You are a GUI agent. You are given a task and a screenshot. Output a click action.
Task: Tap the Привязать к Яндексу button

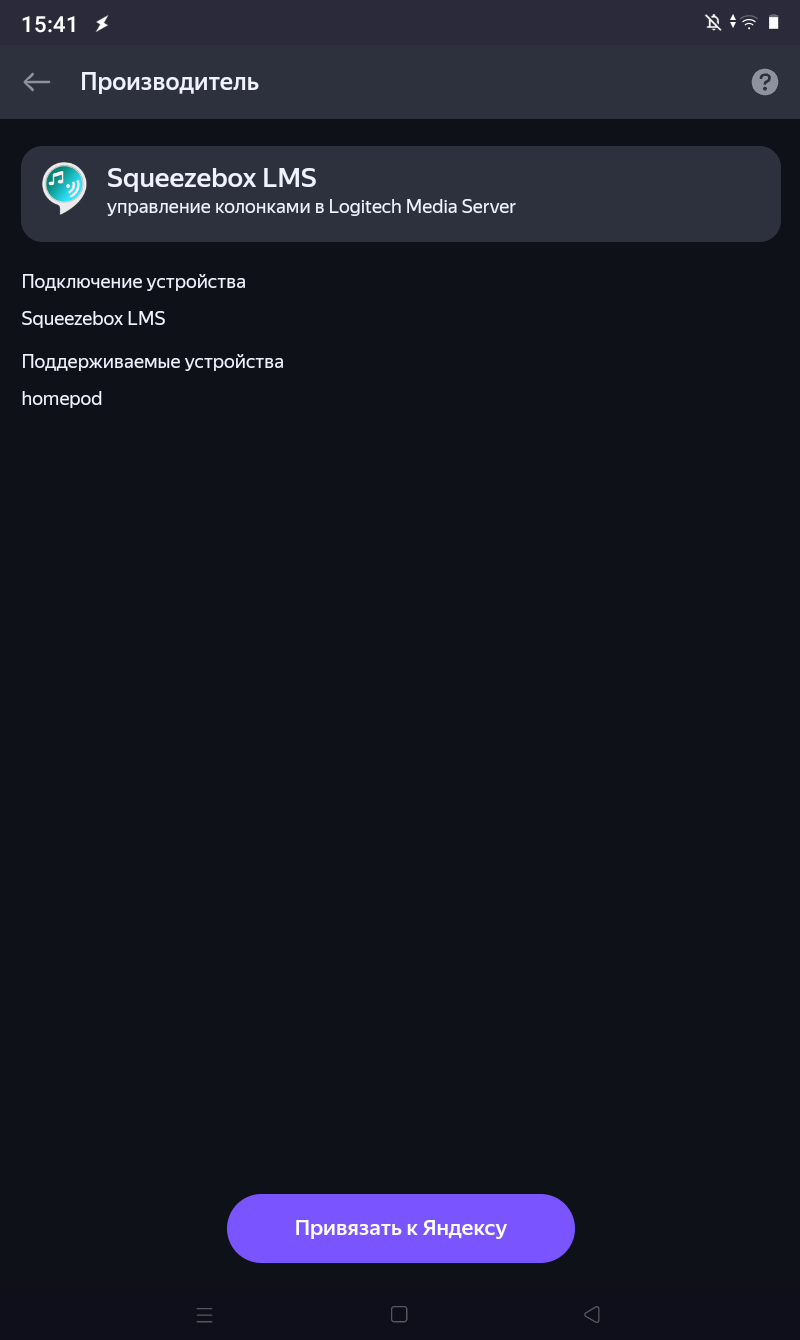point(400,1228)
